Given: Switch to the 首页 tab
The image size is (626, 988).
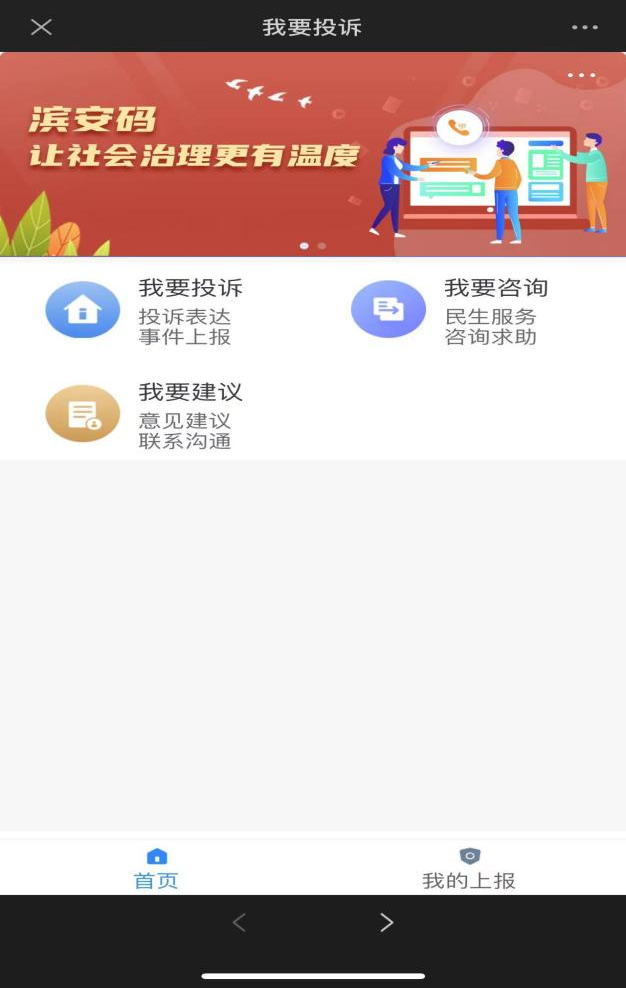Looking at the screenshot, I should click(x=156, y=868).
